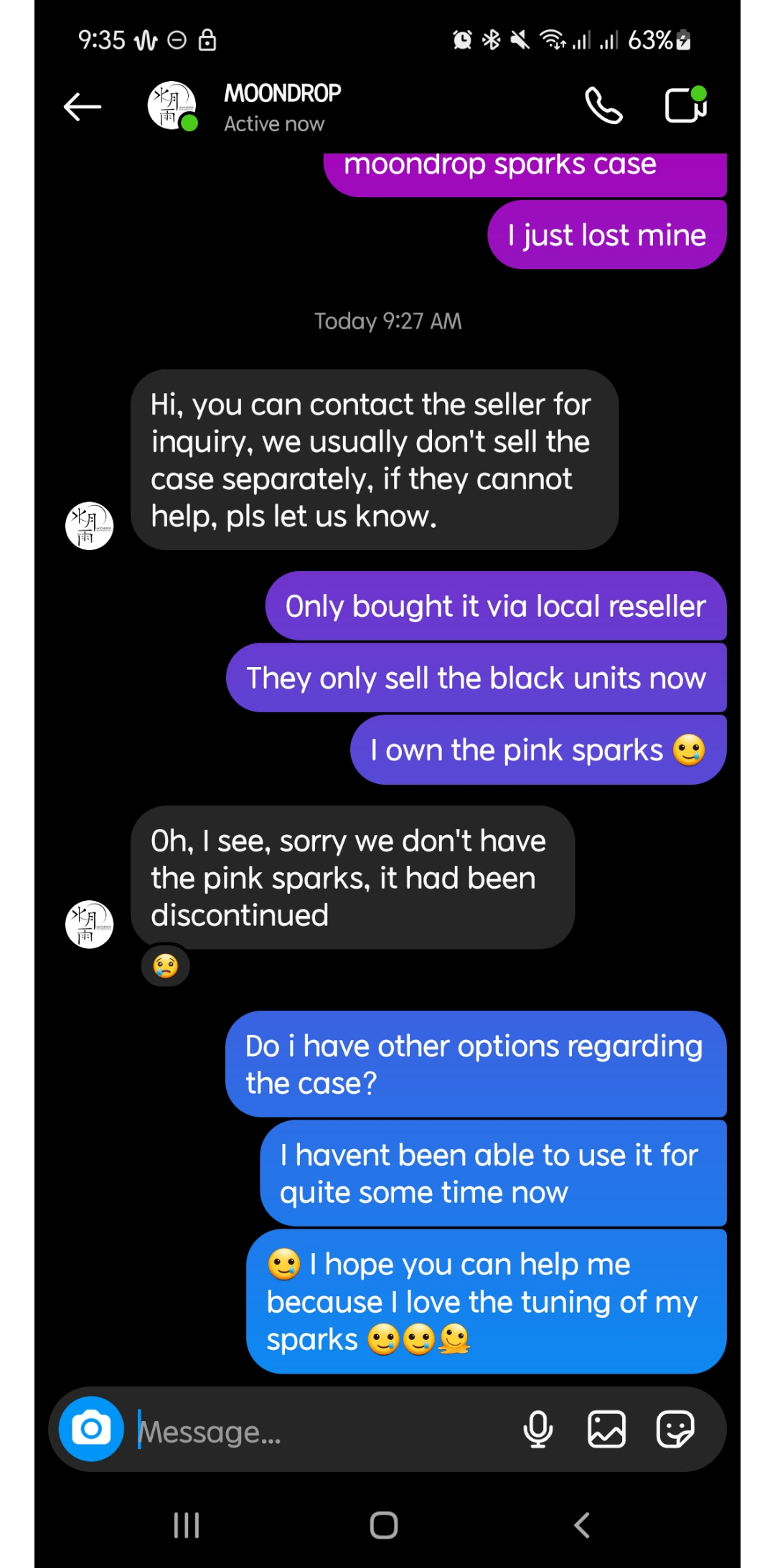Viewport: 775px width, 1568px height.
Task: Open the sticker picker
Action: (x=675, y=1430)
